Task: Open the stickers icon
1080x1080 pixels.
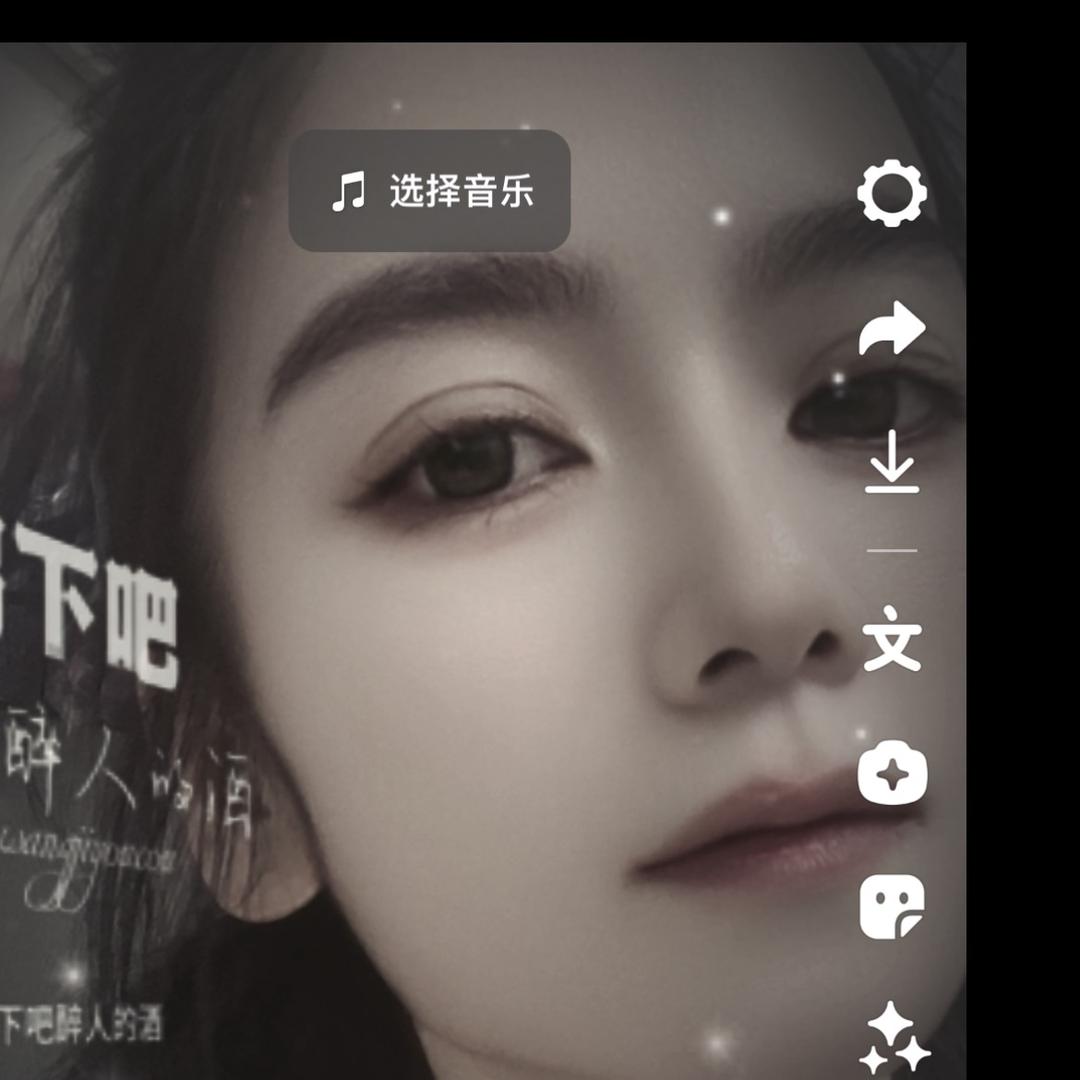Action: [x=891, y=907]
